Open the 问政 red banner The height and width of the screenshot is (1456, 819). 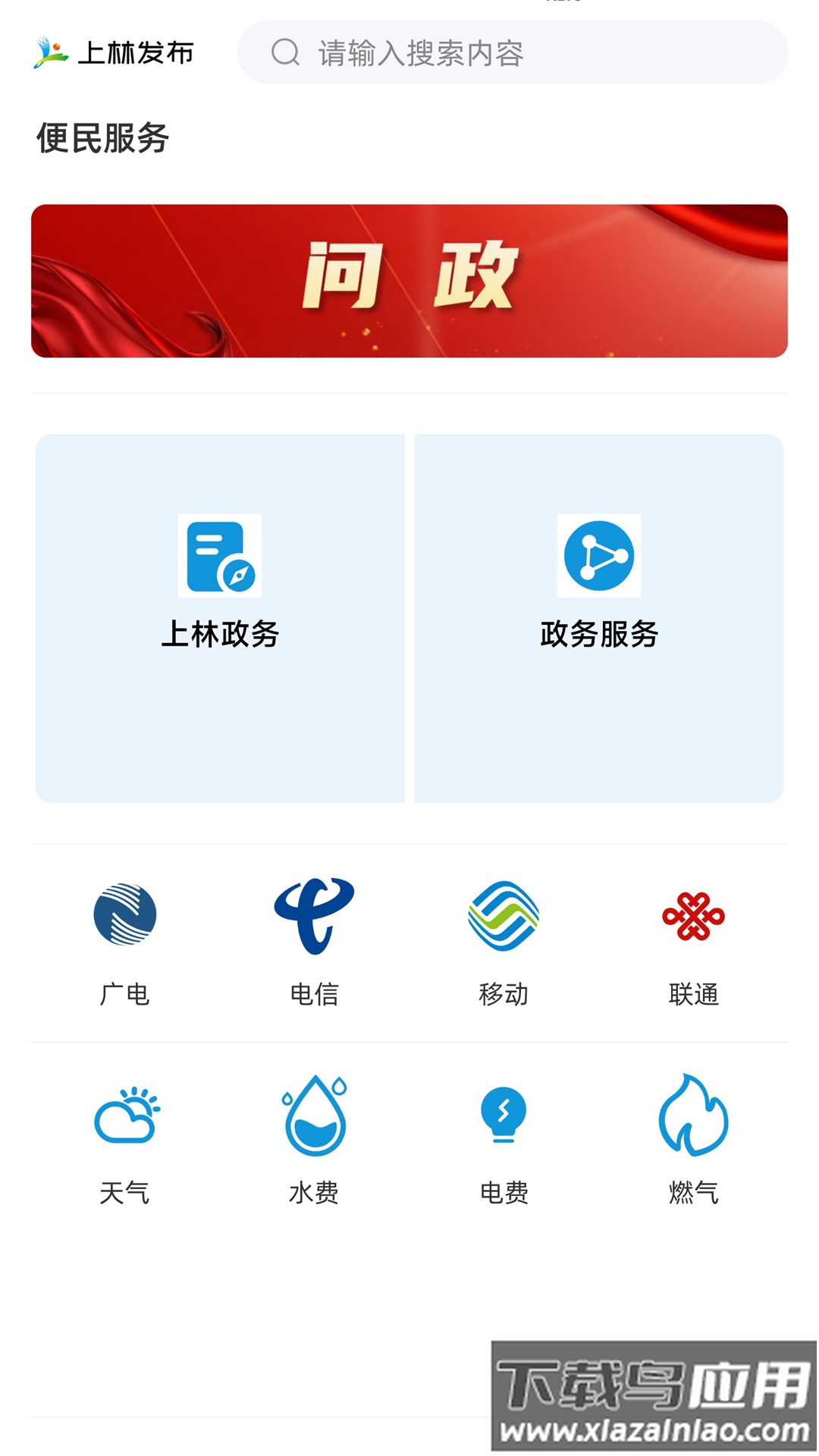tap(409, 279)
